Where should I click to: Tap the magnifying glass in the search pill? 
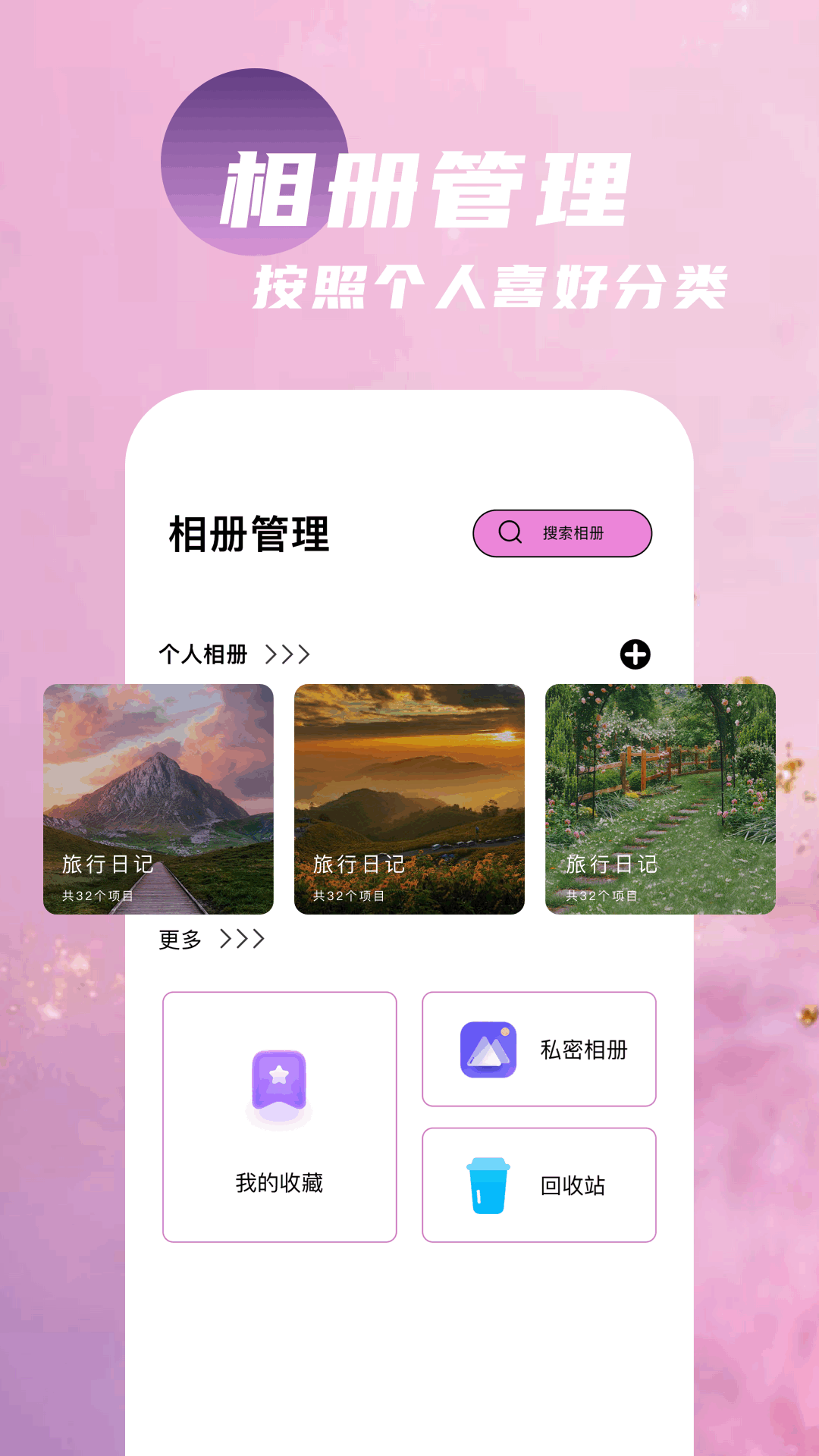coord(509,533)
